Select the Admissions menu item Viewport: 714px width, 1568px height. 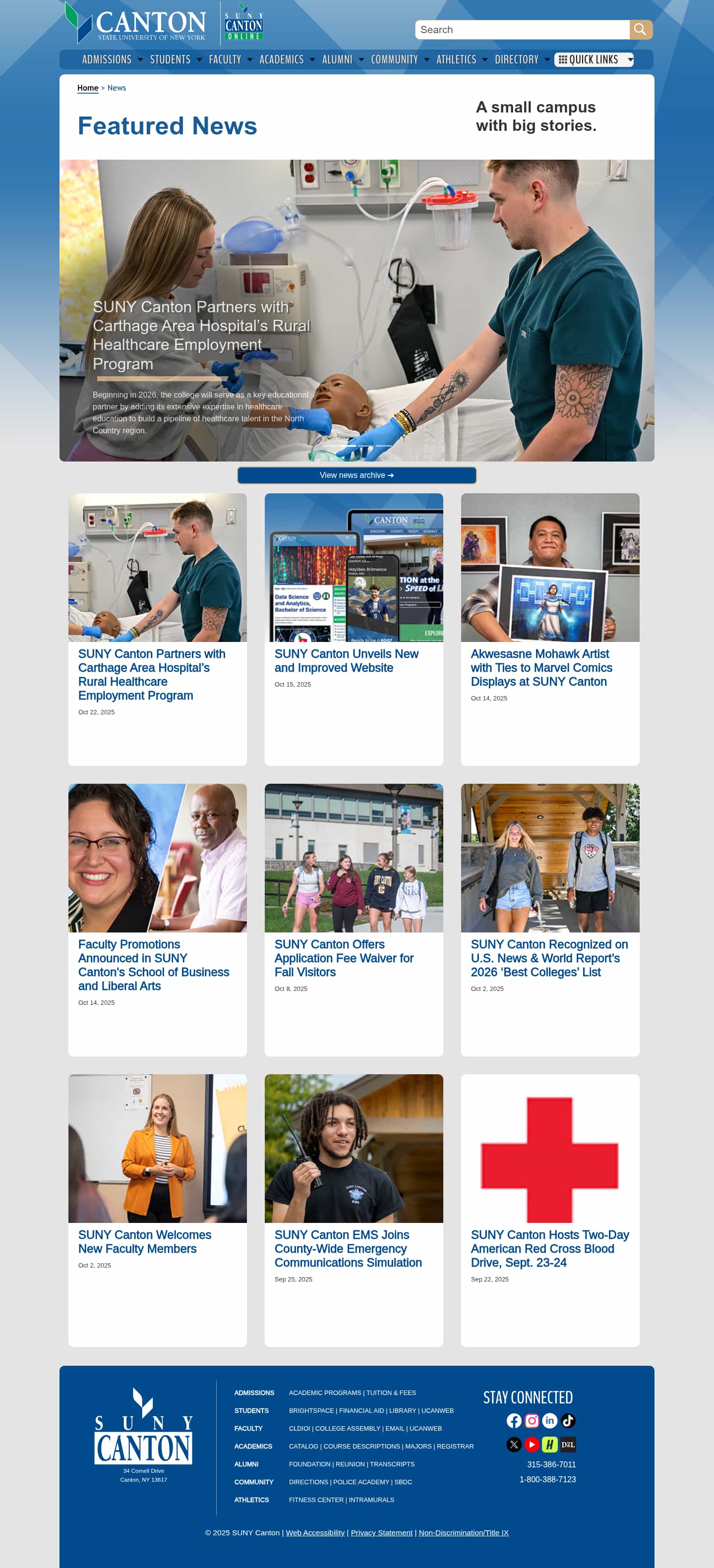click(107, 59)
